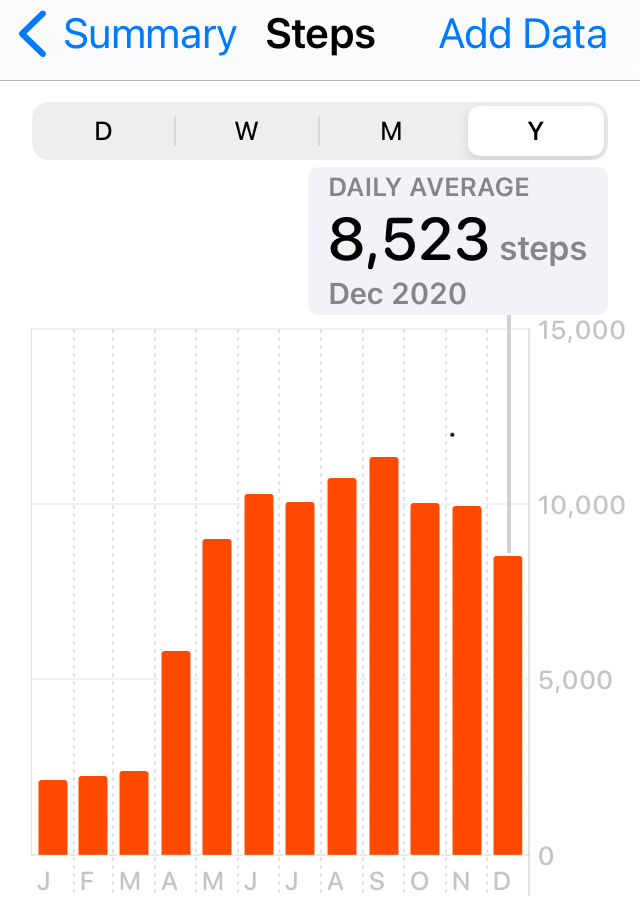Image resolution: width=640 pixels, height=913 pixels.
Task: Switch to the D day view
Action: tap(103, 132)
